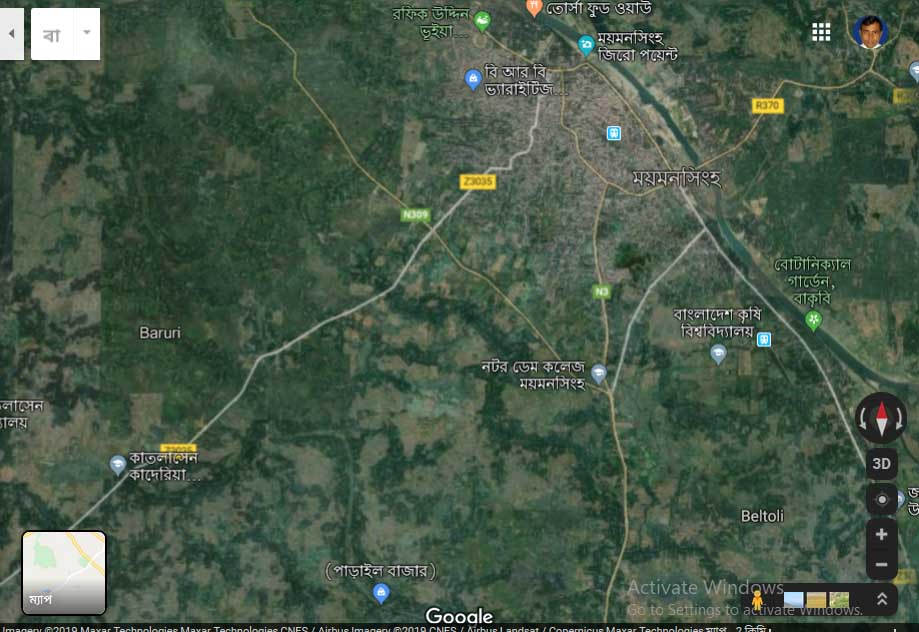The height and width of the screenshot is (632, 919).
Task: Open the বা dropdown arrow
Action: tap(86, 33)
